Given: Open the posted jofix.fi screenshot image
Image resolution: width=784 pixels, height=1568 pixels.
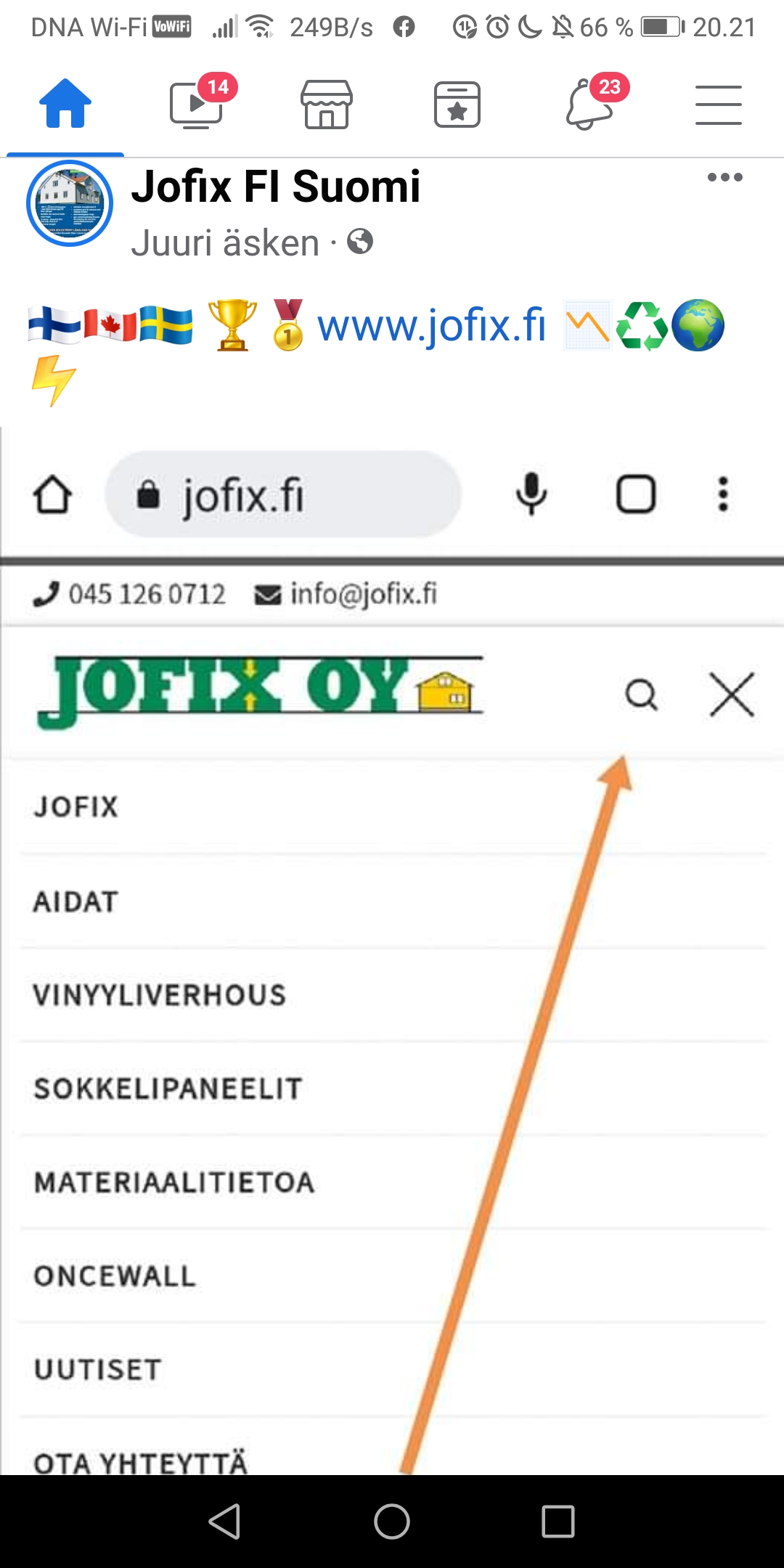Looking at the screenshot, I should tap(392, 944).
